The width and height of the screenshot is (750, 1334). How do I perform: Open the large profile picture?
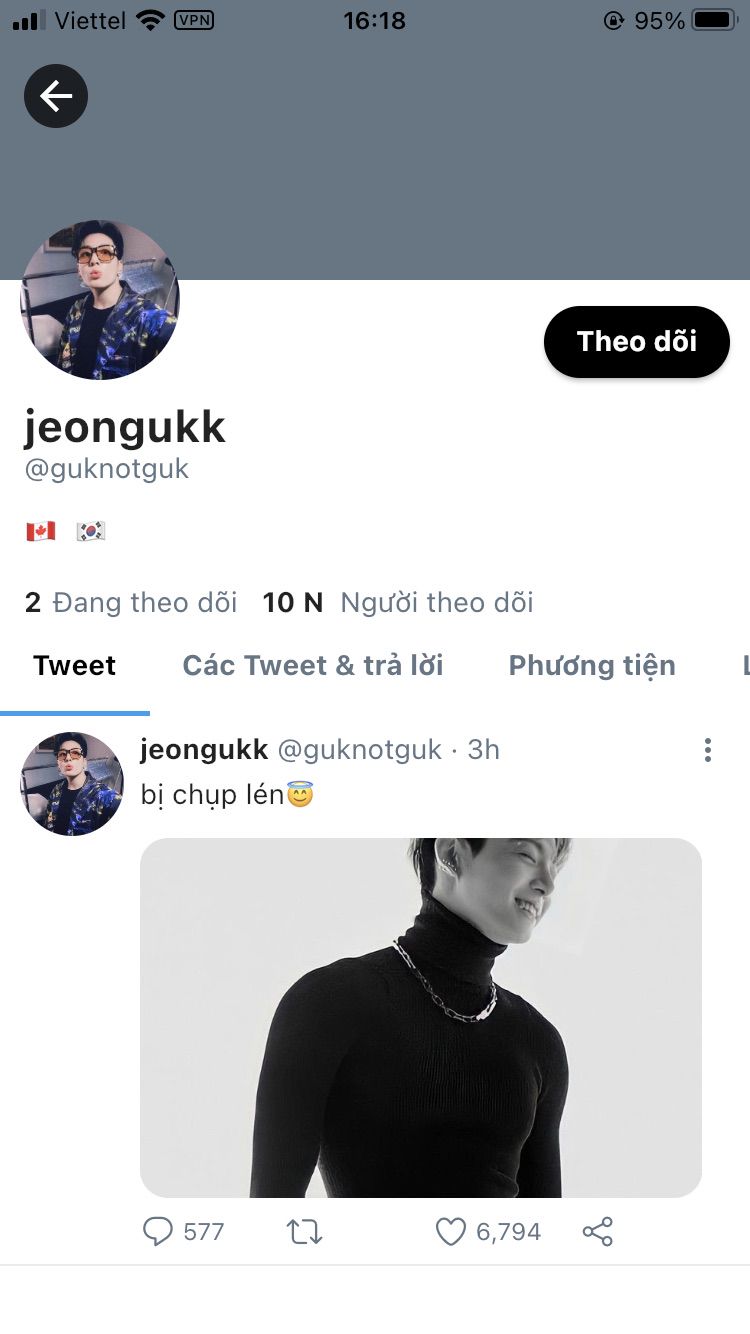click(x=100, y=300)
